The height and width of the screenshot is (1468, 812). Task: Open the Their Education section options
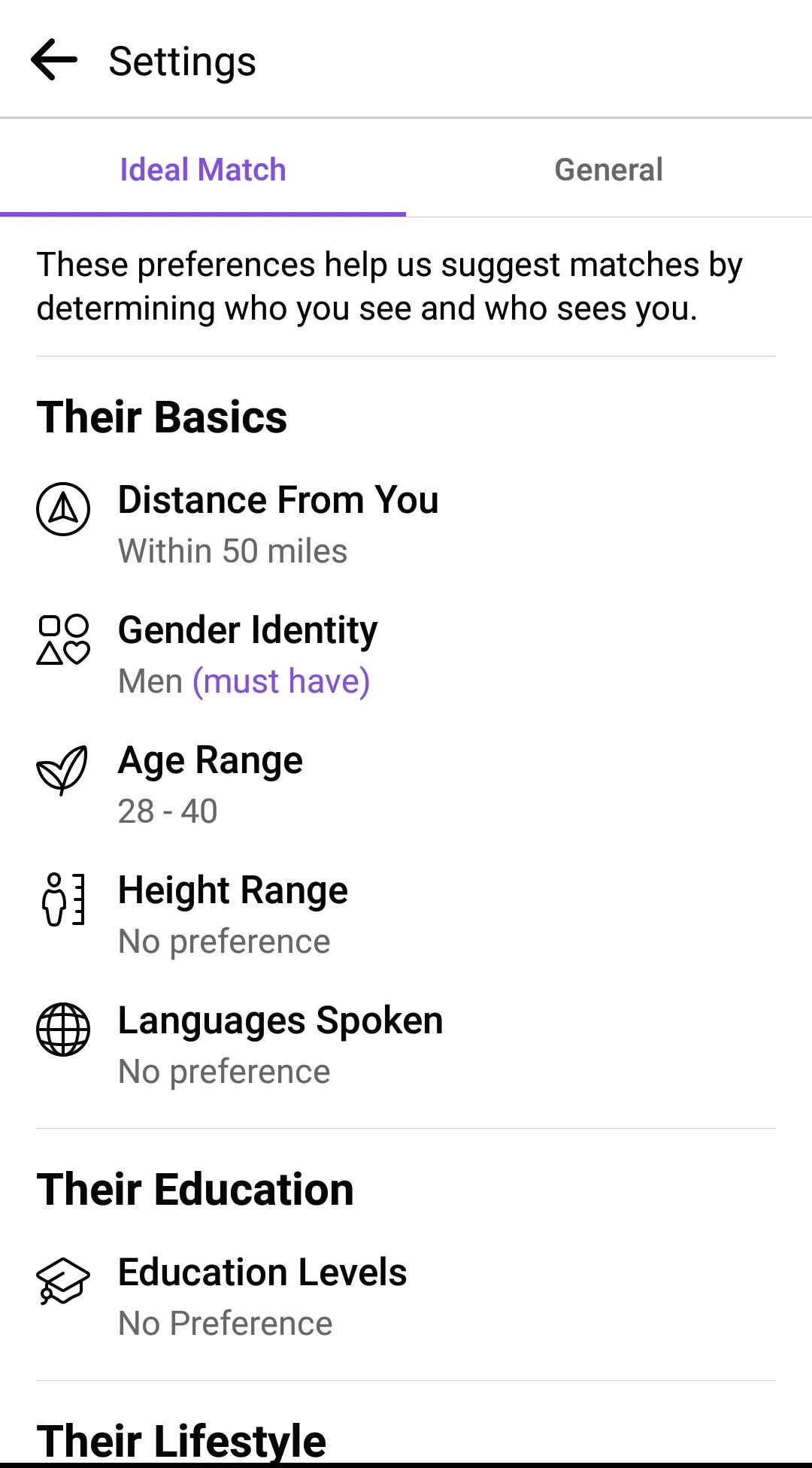click(x=196, y=1188)
